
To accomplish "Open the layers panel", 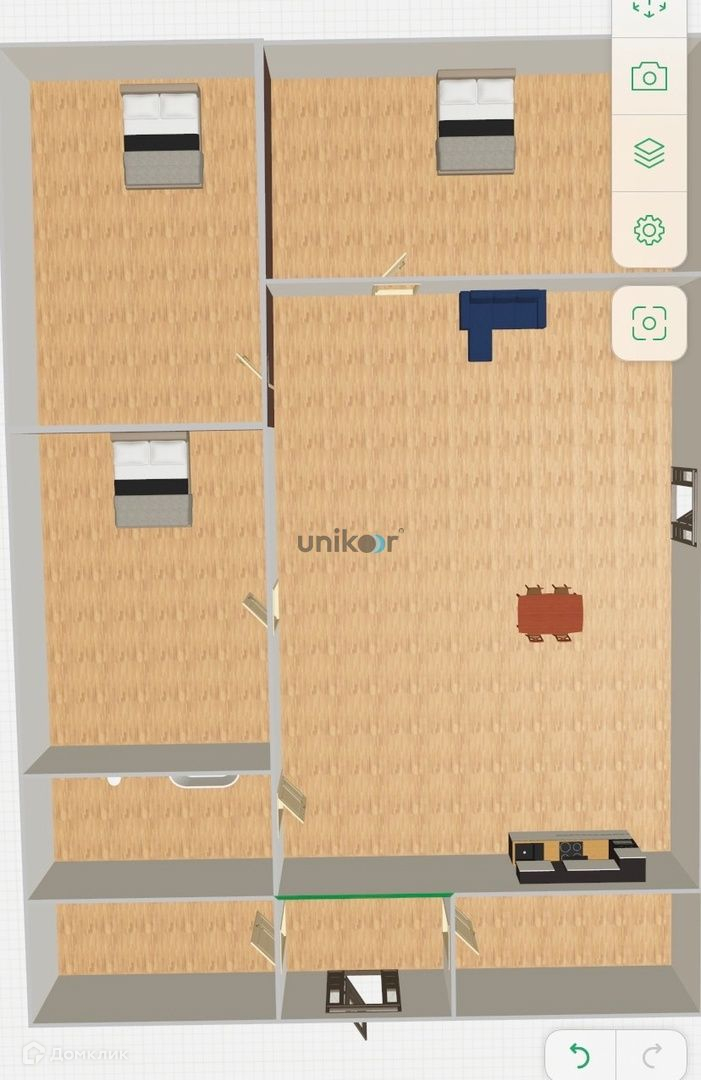I will 649,153.
